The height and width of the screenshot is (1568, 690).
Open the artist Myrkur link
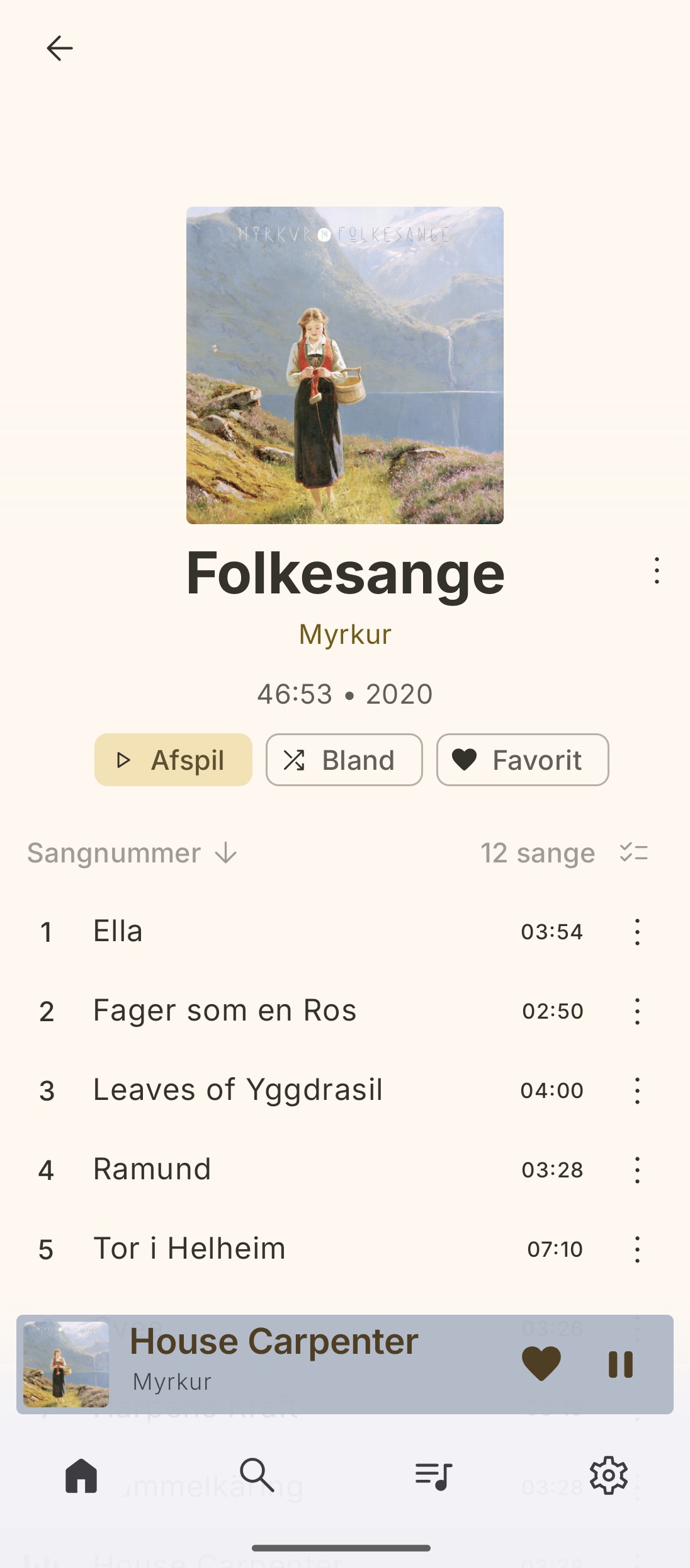point(345,634)
